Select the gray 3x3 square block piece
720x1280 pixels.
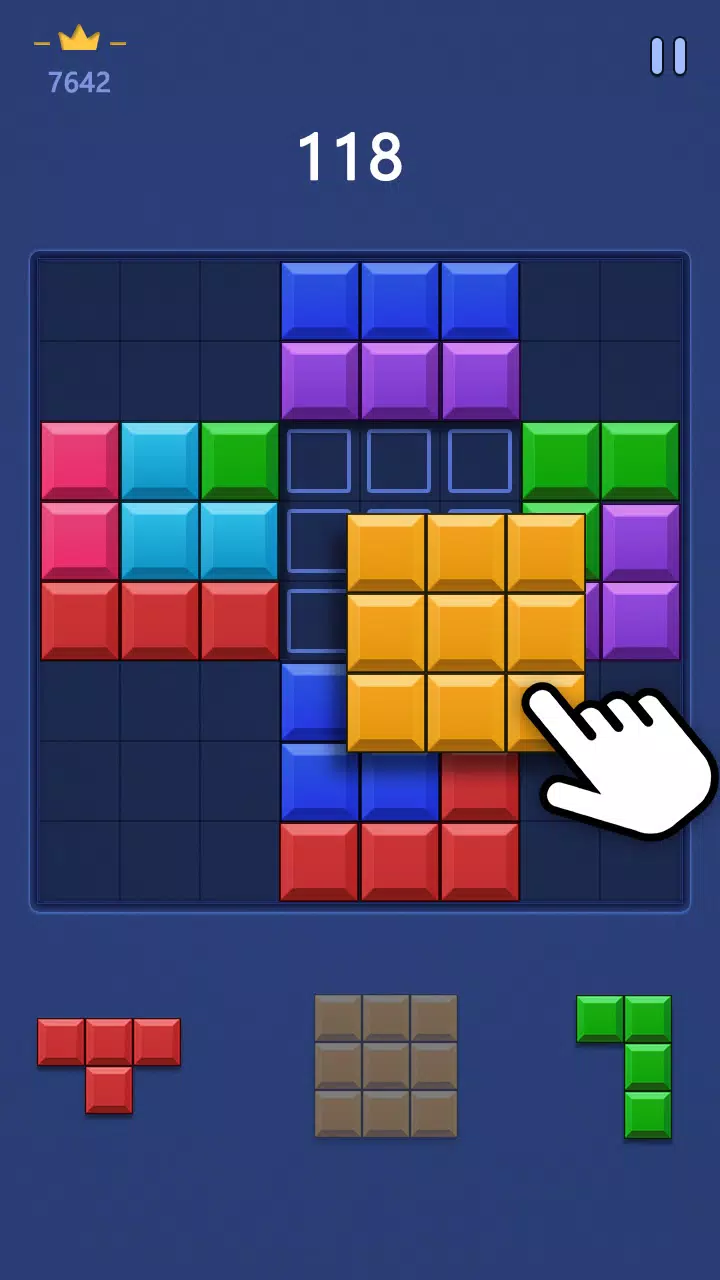[x=386, y=1066]
